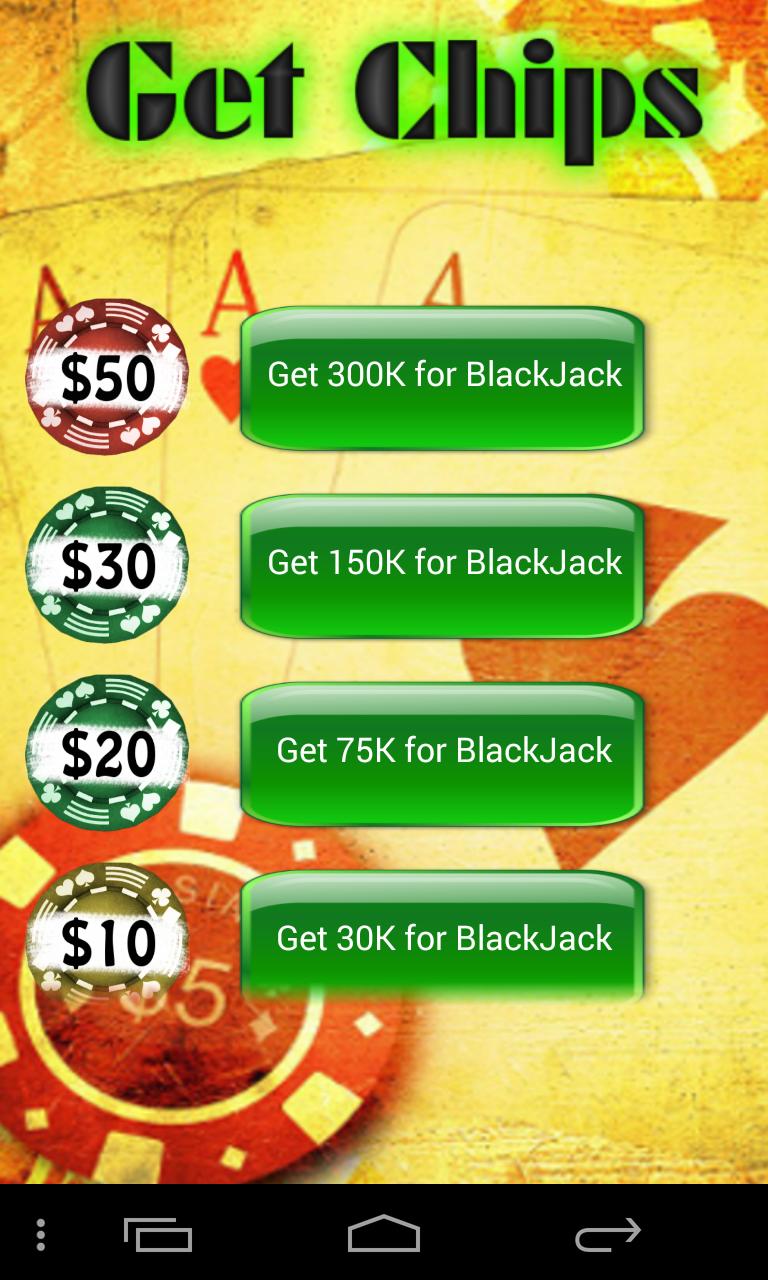
Task: Select the green $30 poker chip
Action: [106, 563]
